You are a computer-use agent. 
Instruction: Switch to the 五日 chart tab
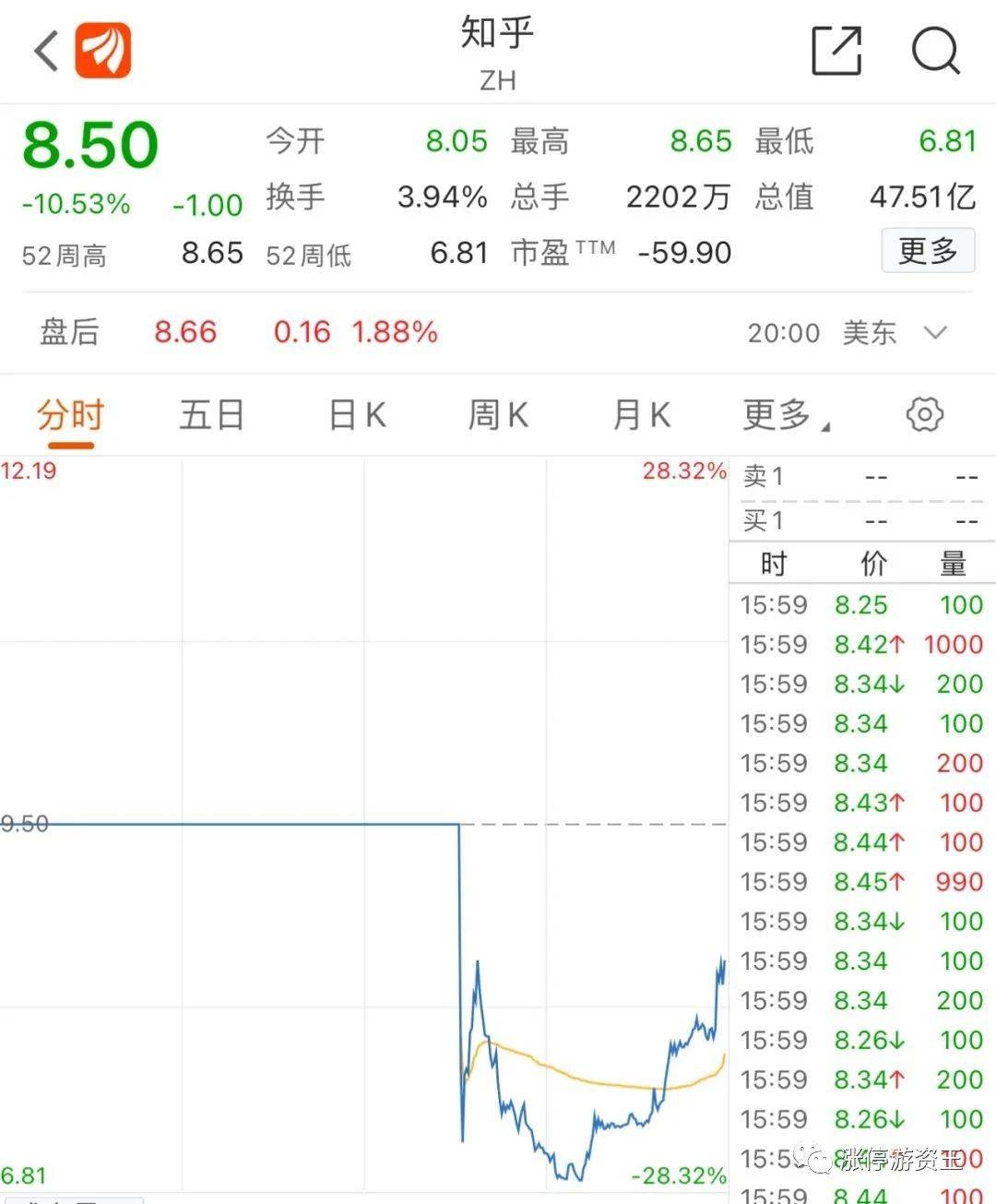212,415
